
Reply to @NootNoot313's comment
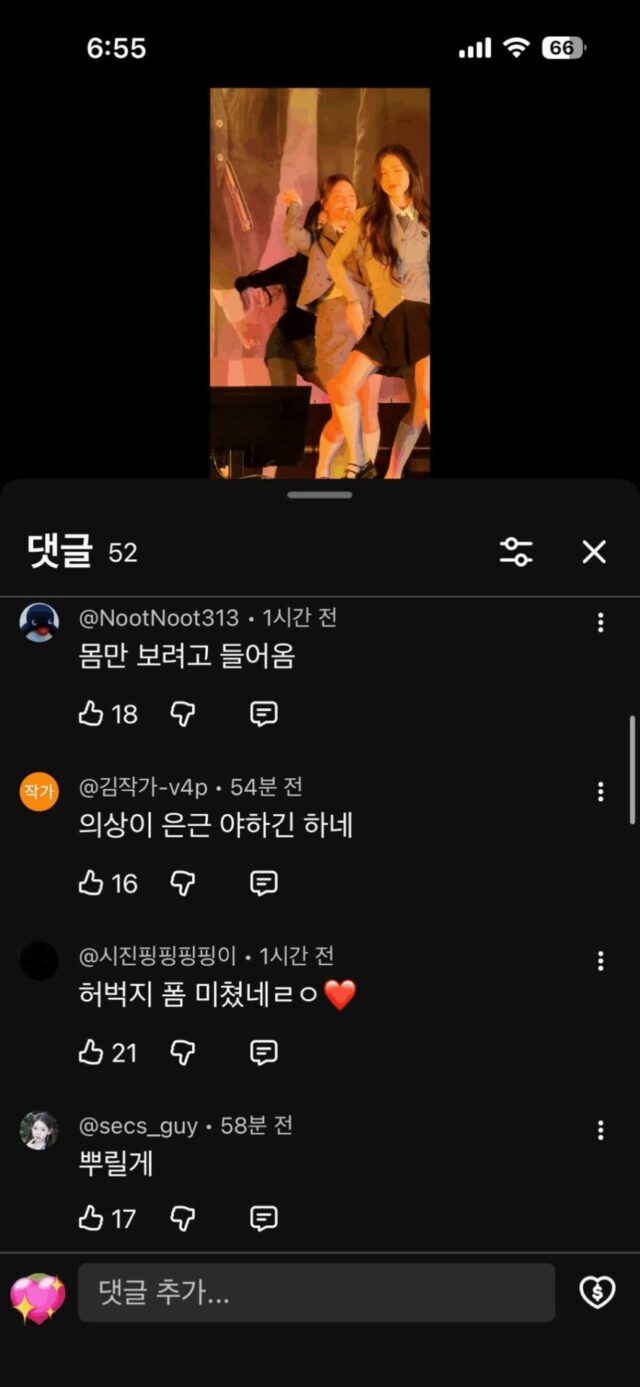pos(263,714)
